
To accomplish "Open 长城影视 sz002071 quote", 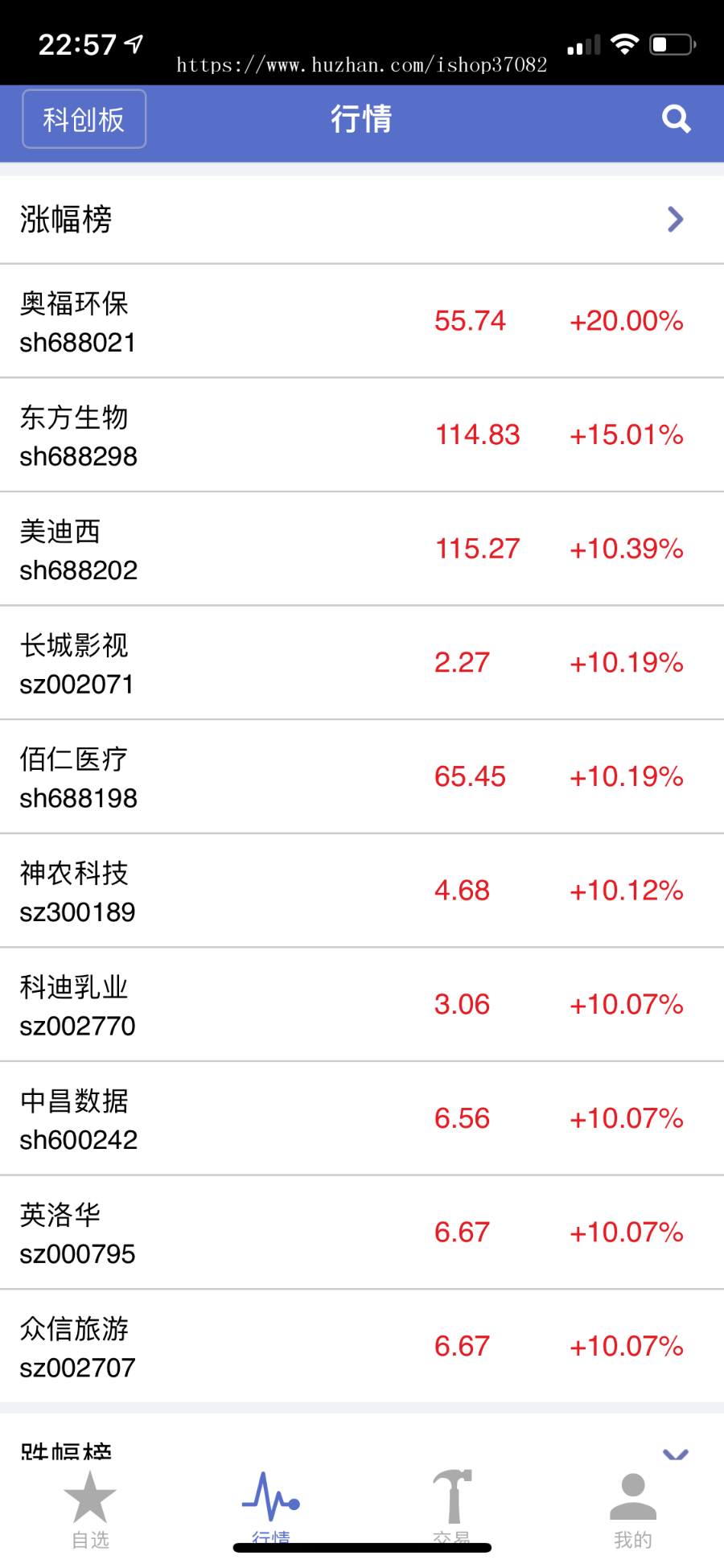I will (x=362, y=663).
